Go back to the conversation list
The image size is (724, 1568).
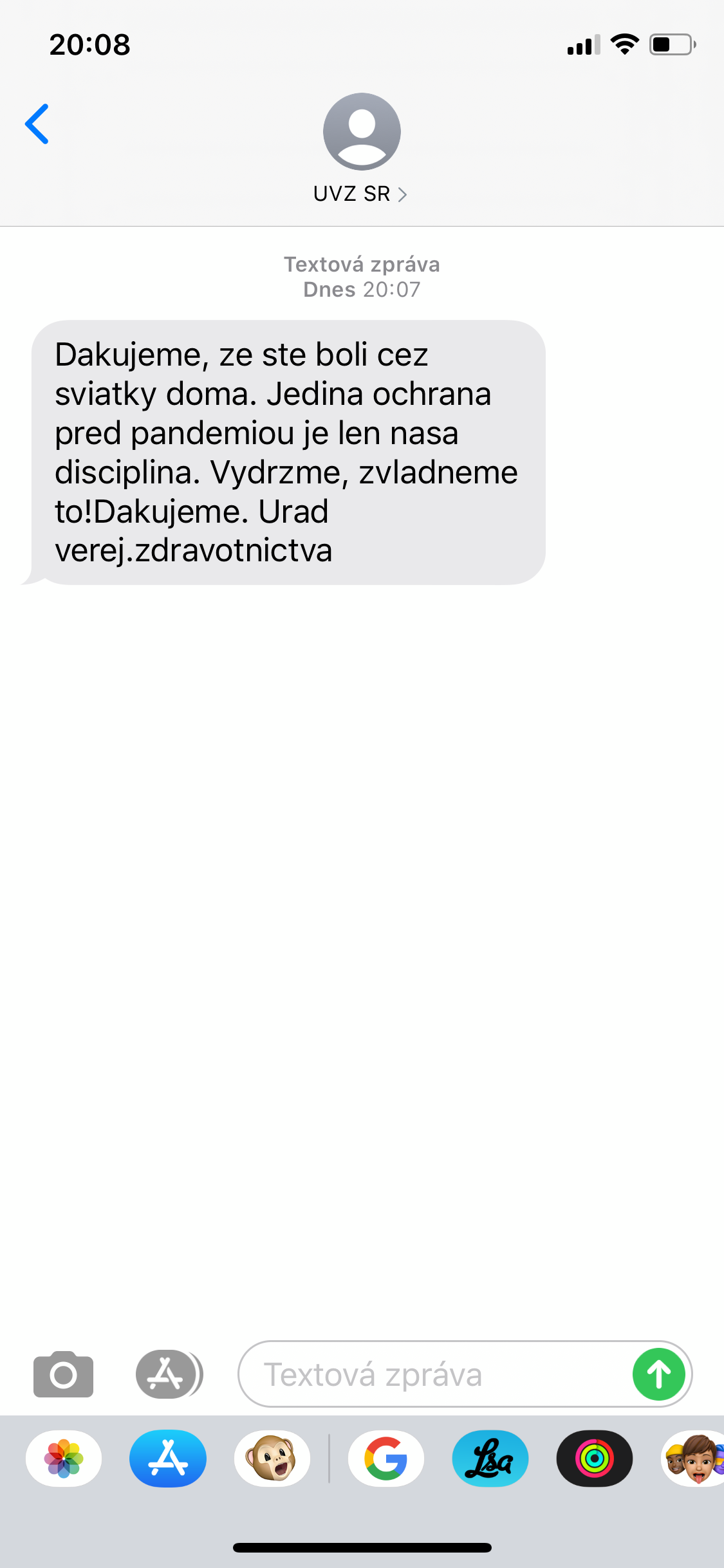pos(37,124)
